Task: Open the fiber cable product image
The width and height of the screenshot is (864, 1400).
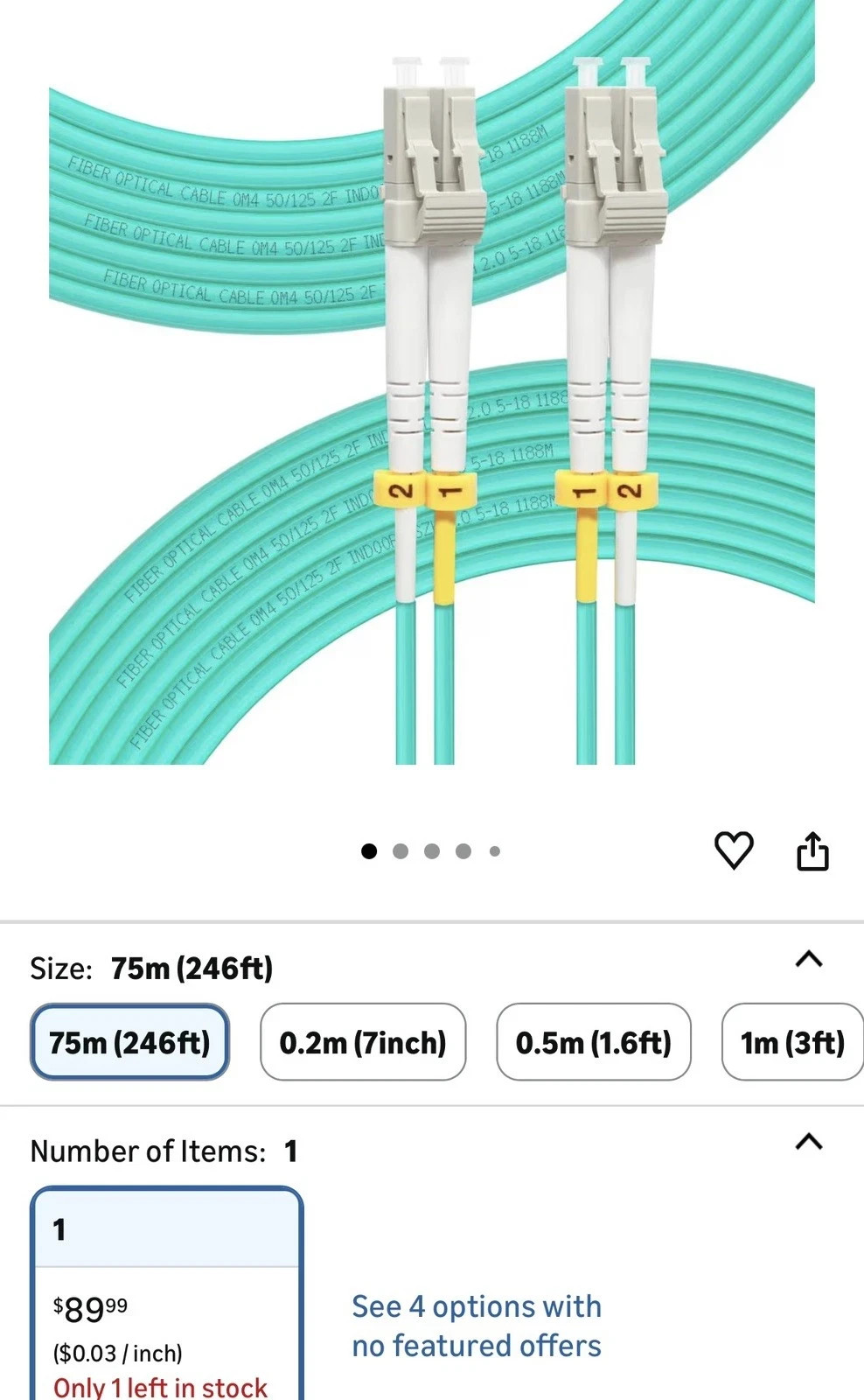Action: (432, 385)
